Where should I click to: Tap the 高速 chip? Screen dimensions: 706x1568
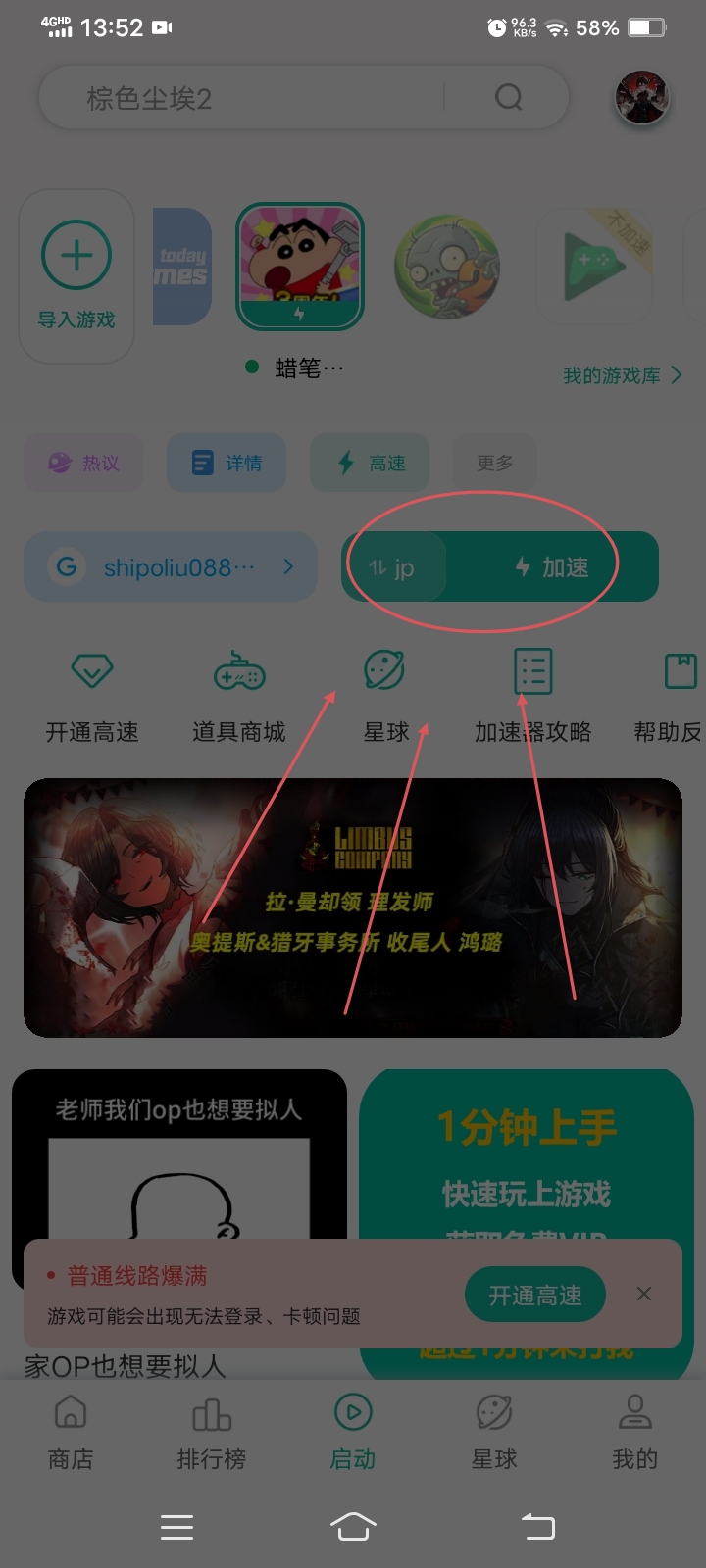point(370,463)
